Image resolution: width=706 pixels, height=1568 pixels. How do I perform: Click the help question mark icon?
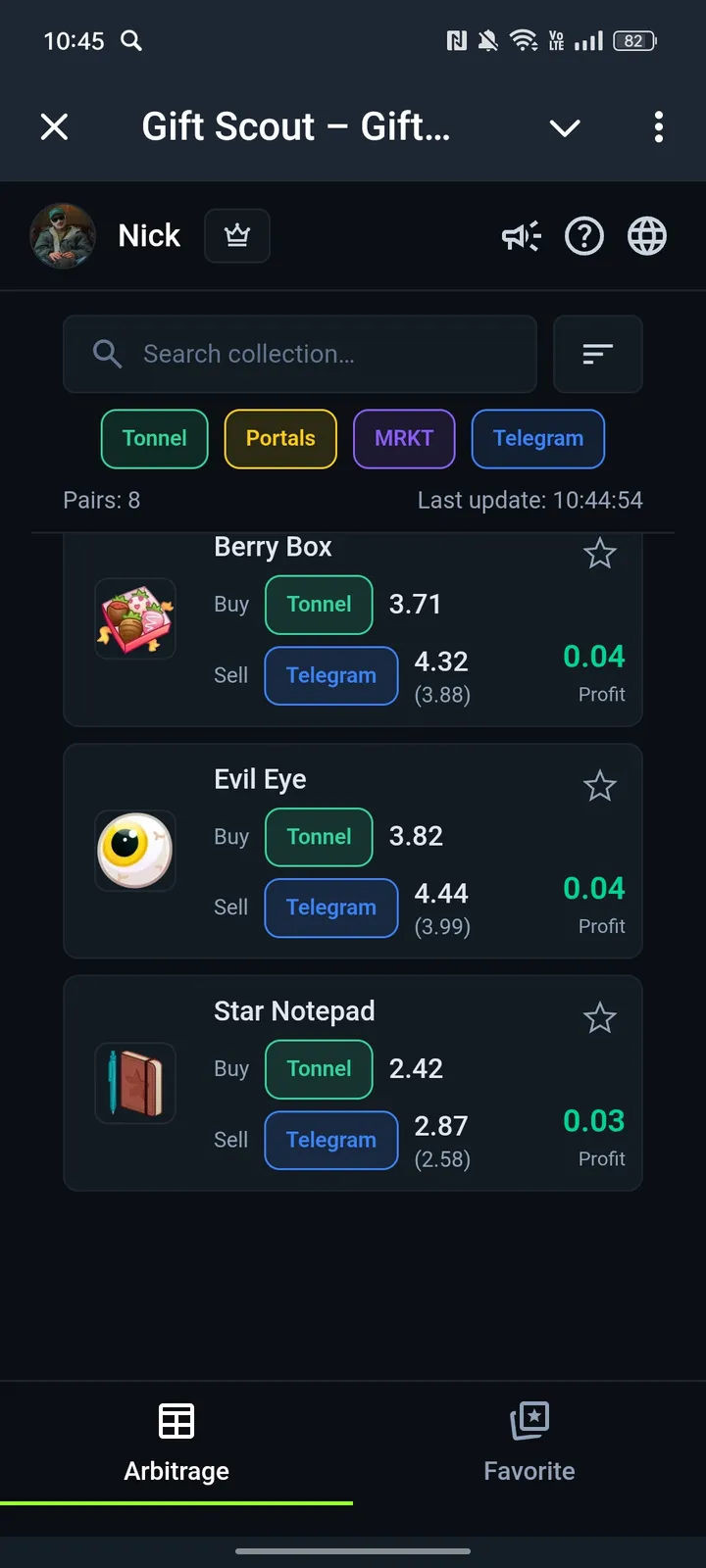tap(584, 236)
